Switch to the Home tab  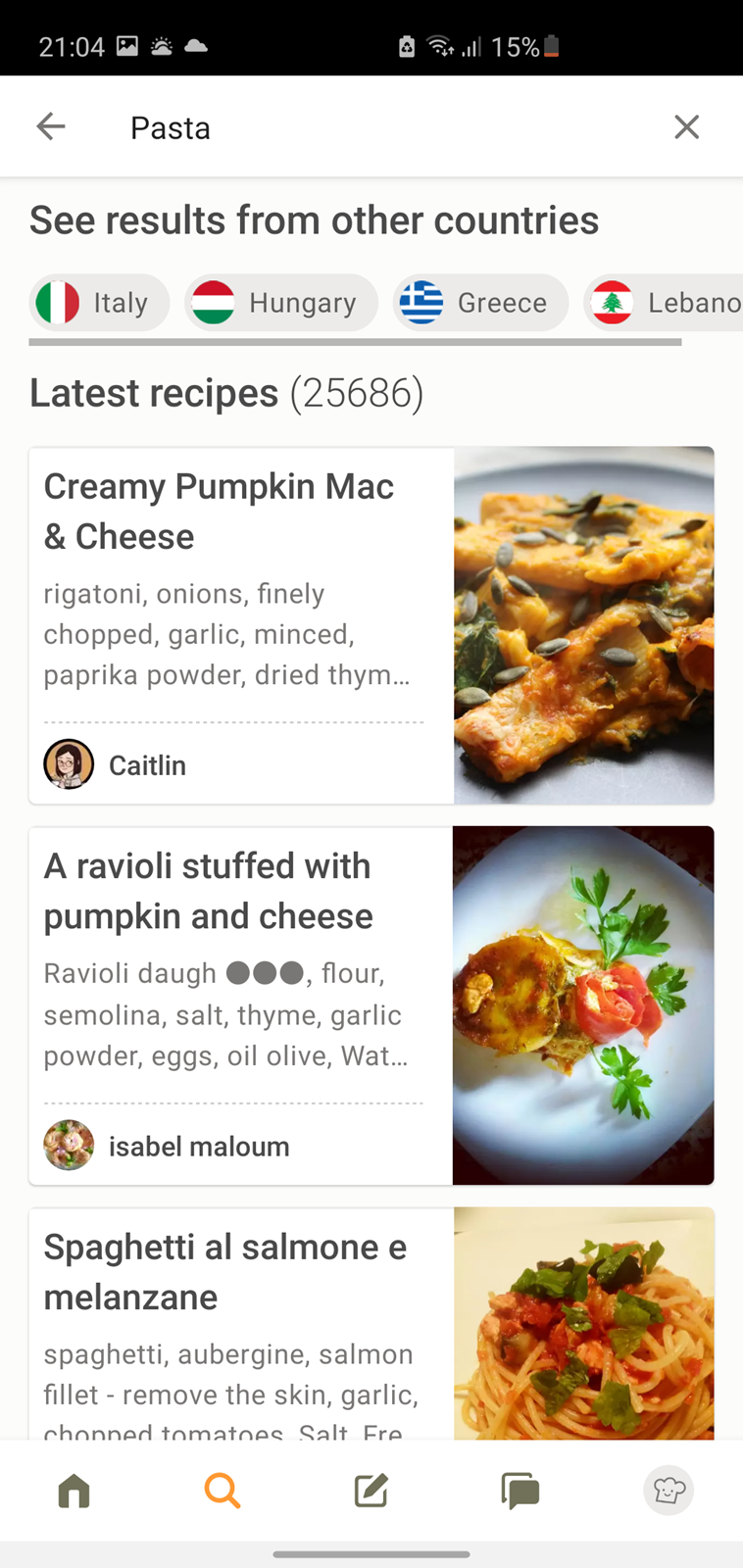click(x=74, y=1491)
